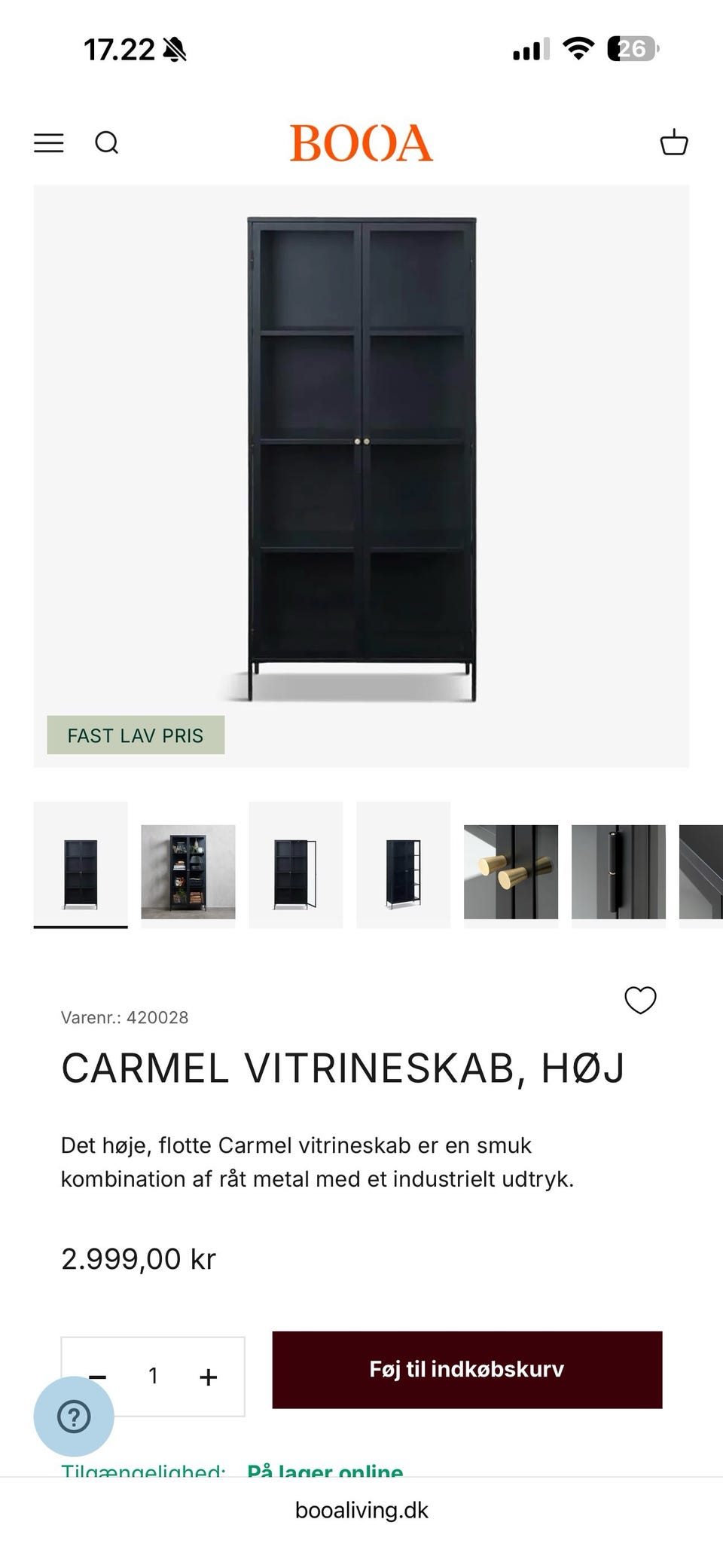The image size is (723, 1568).
Task: Select the first cabinet thumbnail on far left
Action: tap(78, 864)
